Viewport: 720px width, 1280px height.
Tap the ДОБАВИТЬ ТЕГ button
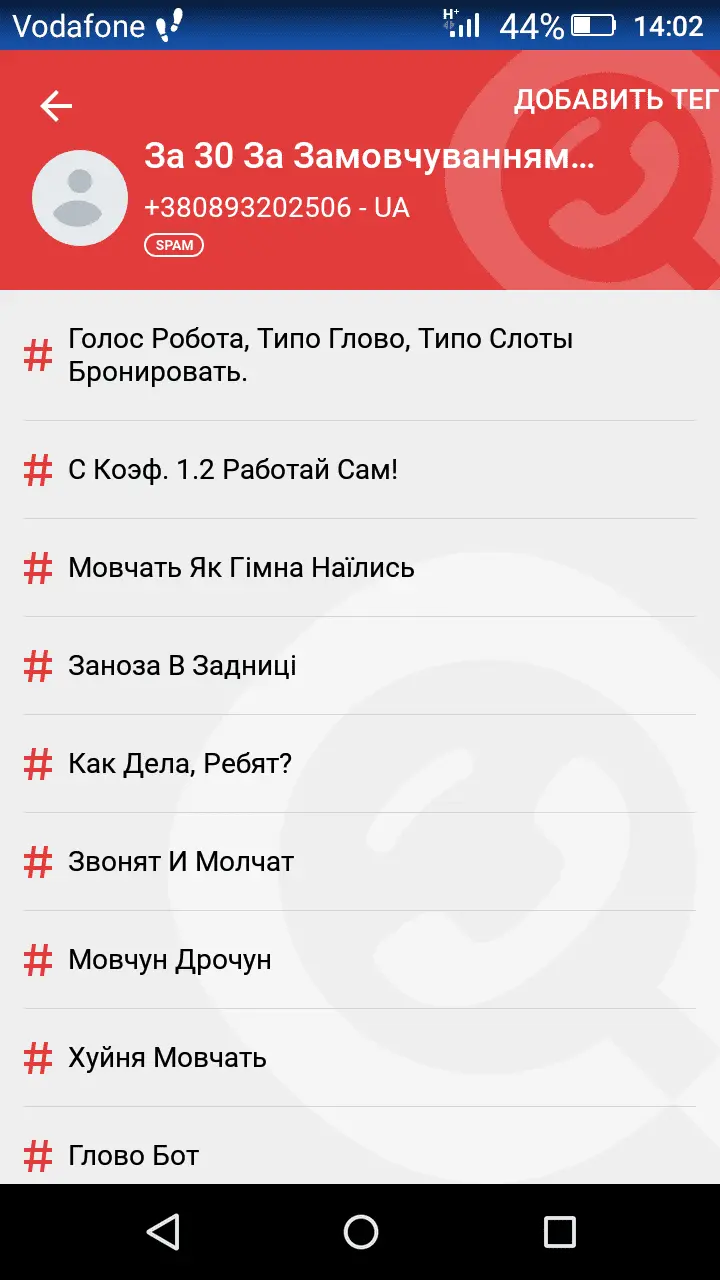[x=614, y=100]
